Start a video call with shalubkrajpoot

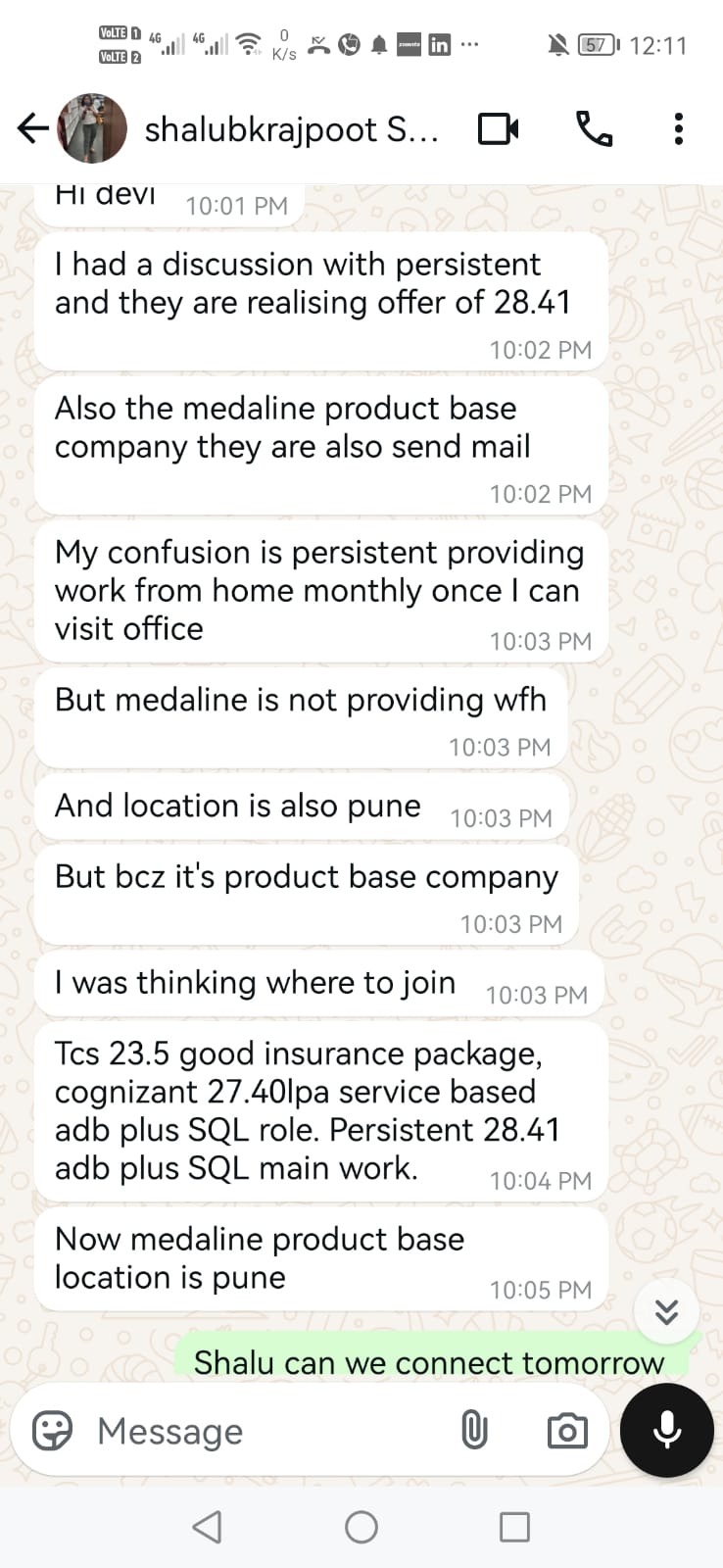click(498, 128)
